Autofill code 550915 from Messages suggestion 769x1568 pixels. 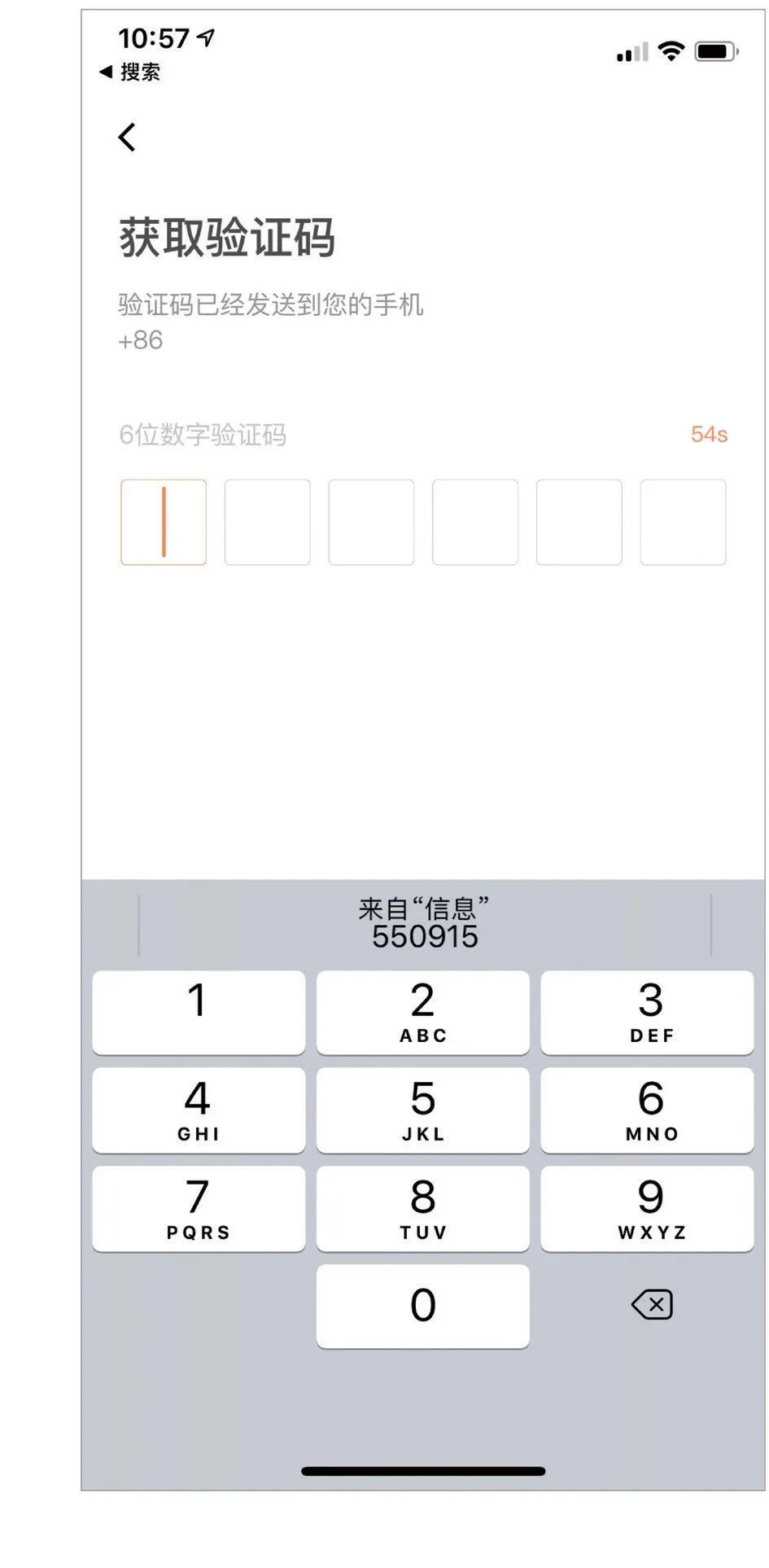pos(425,924)
